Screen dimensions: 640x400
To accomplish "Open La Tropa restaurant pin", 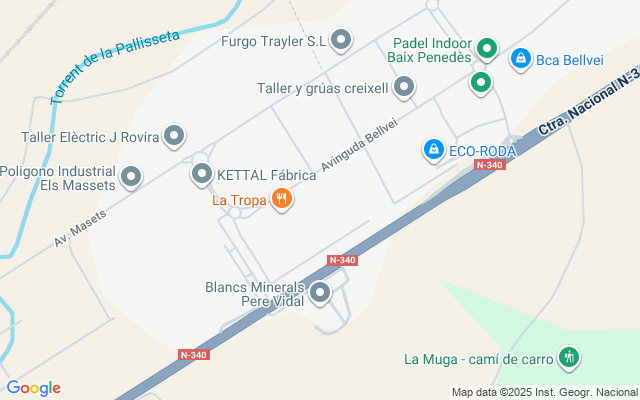I will pyautogui.click(x=283, y=199).
